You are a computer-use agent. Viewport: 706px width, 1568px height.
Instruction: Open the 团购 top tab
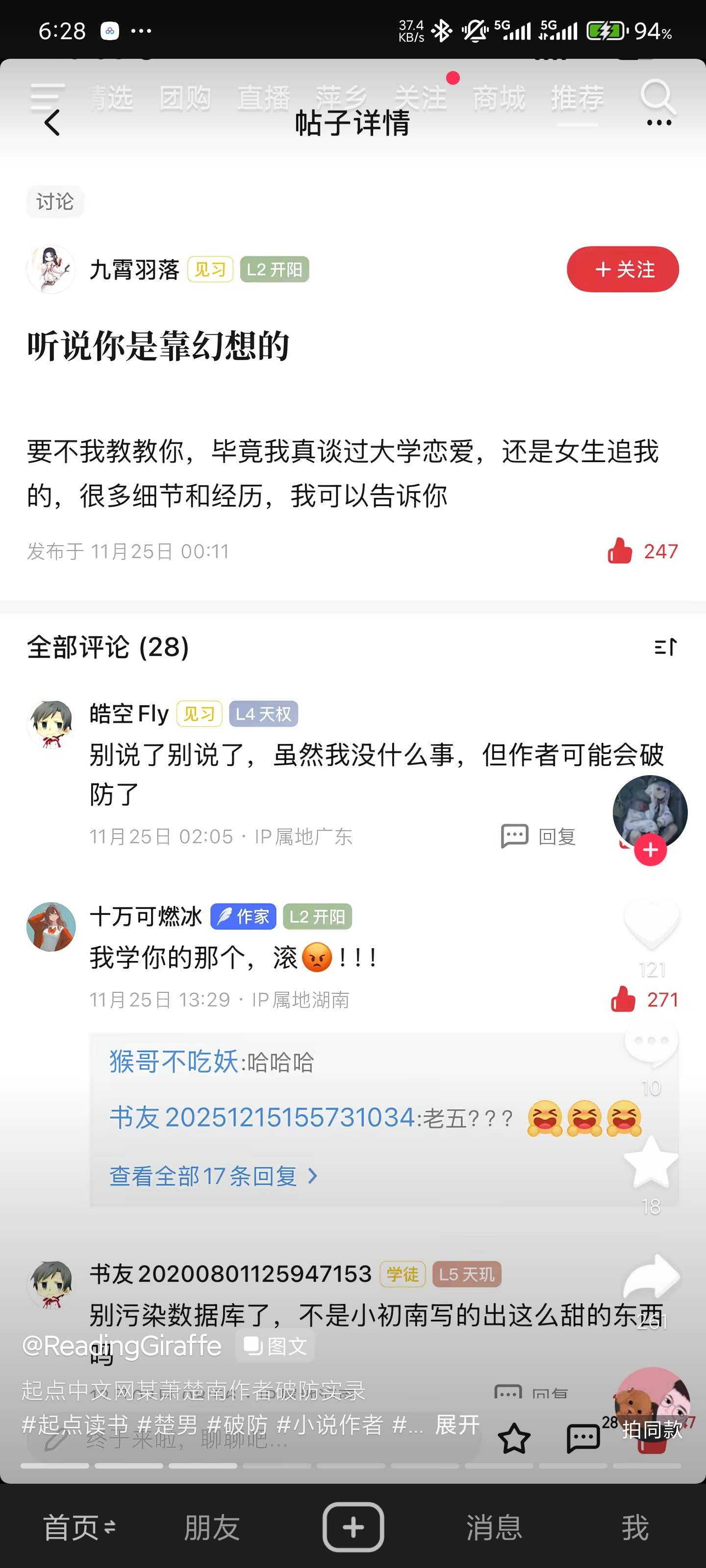pyautogui.click(x=185, y=98)
